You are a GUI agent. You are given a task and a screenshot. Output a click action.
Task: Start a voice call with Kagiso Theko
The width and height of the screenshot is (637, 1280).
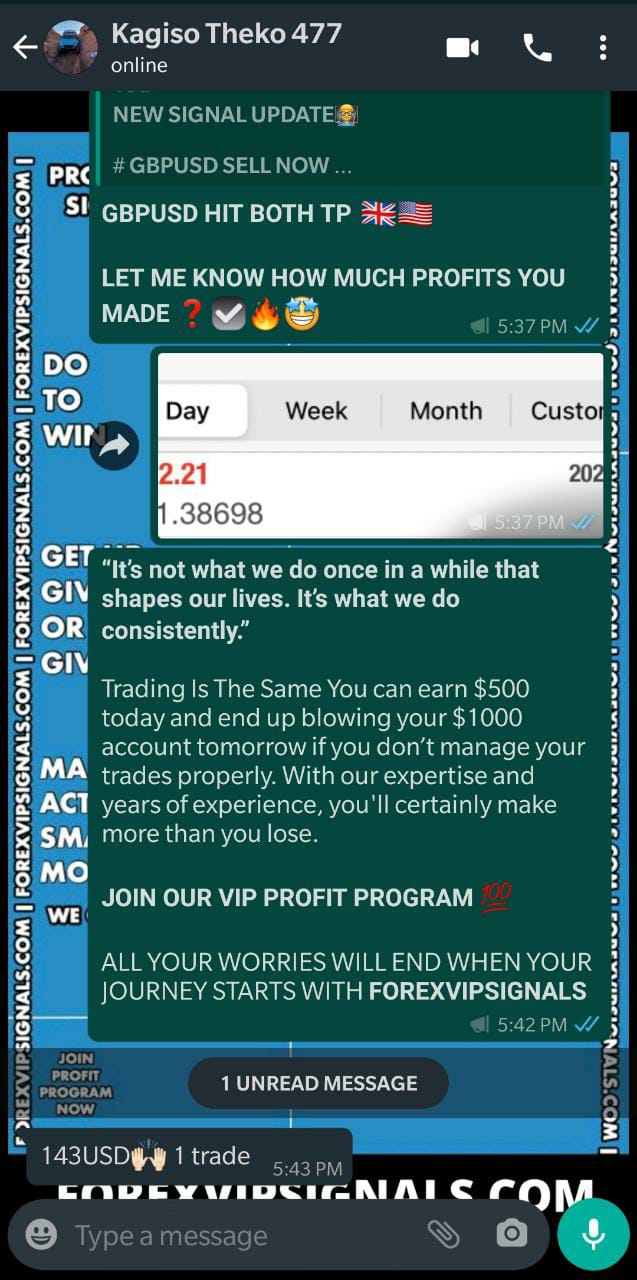[537, 47]
